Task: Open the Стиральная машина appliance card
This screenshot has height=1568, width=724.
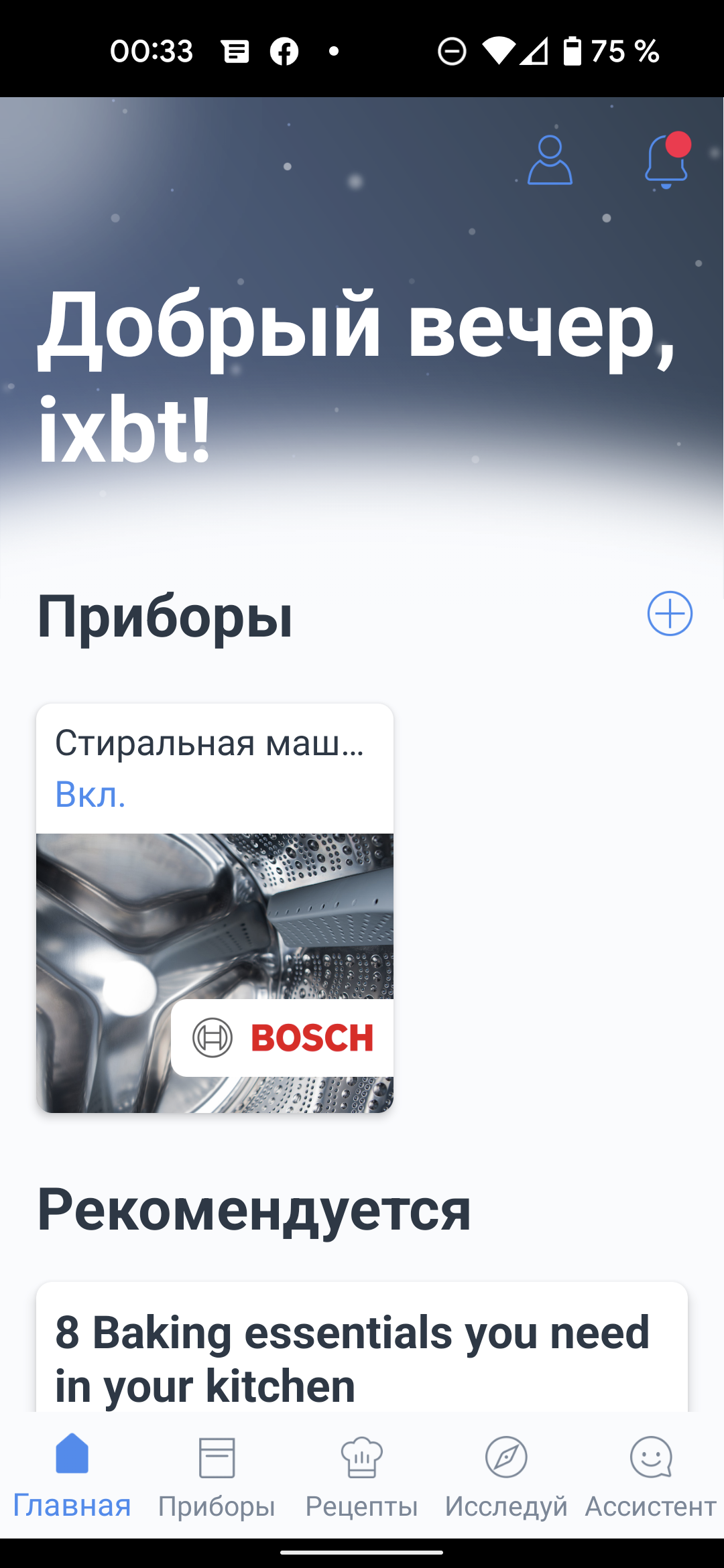Action: coord(215,908)
